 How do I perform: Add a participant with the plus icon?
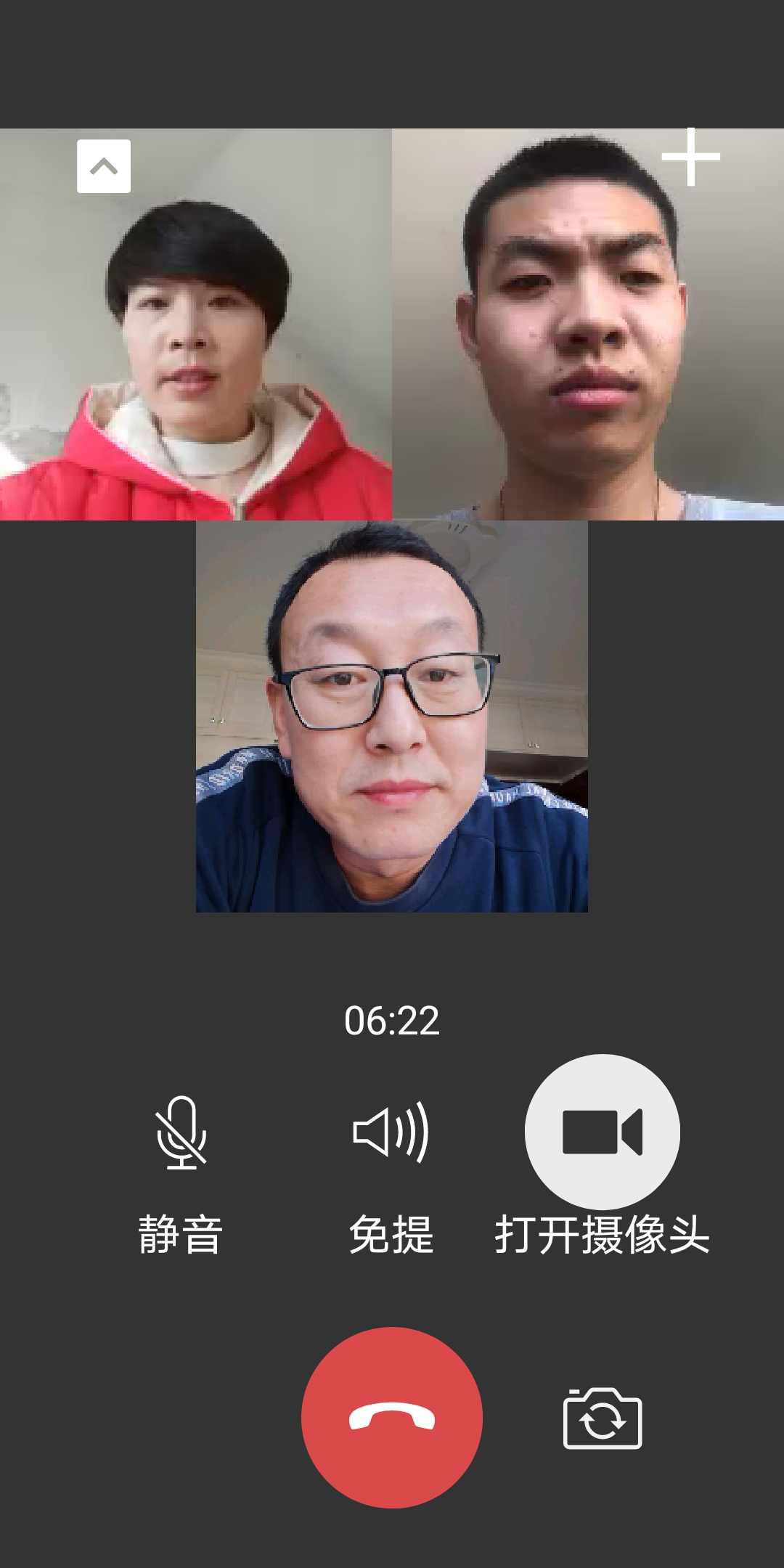click(x=690, y=157)
